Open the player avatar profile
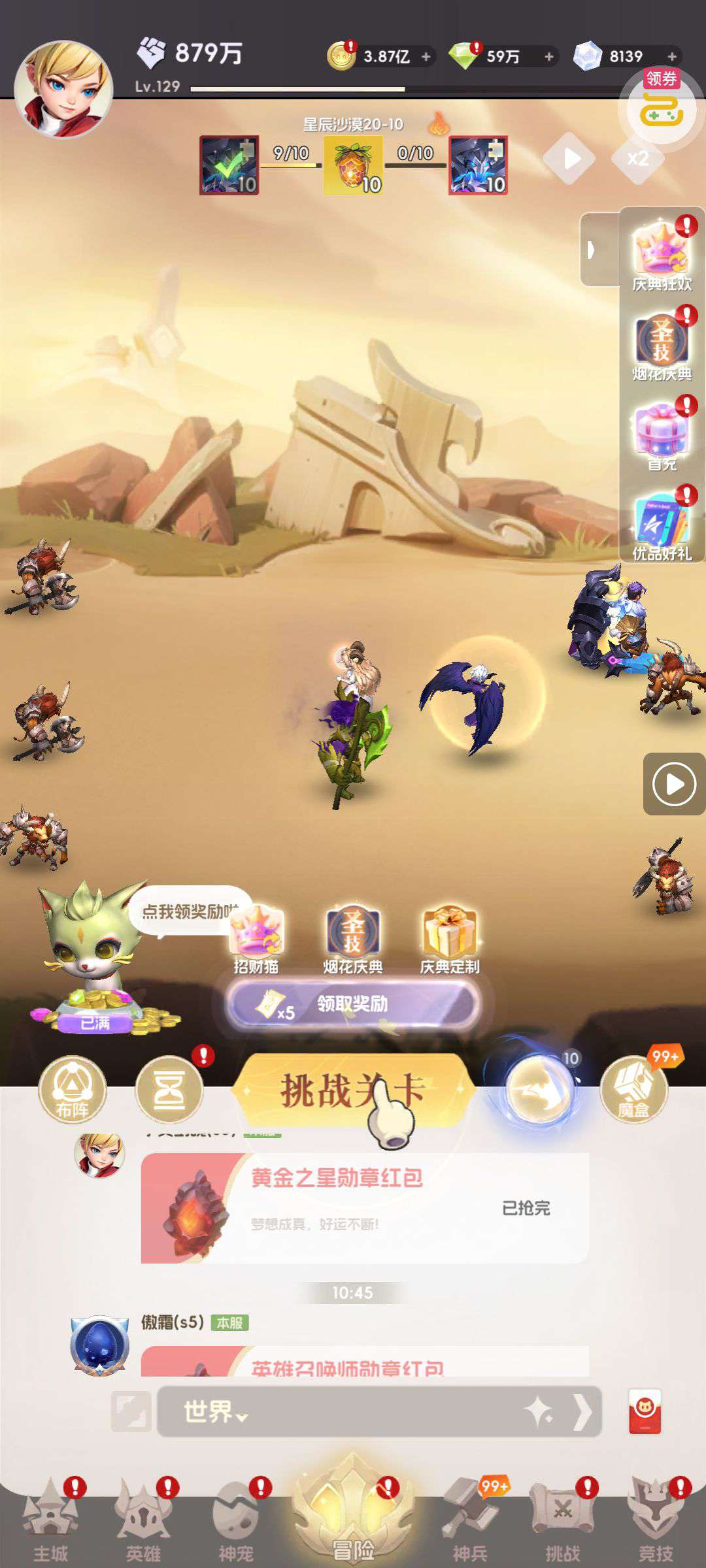This screenshot has width=706, height=1568. pos(63,89)
